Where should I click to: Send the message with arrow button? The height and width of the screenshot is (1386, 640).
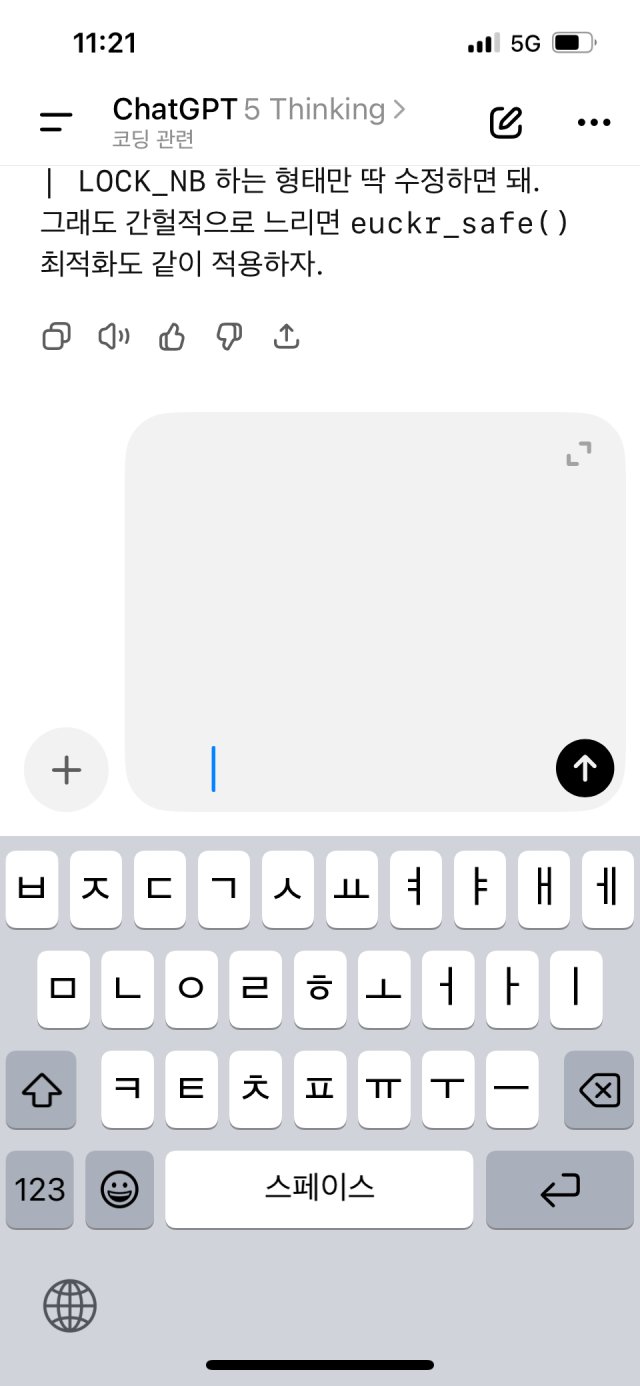point(584,768)
